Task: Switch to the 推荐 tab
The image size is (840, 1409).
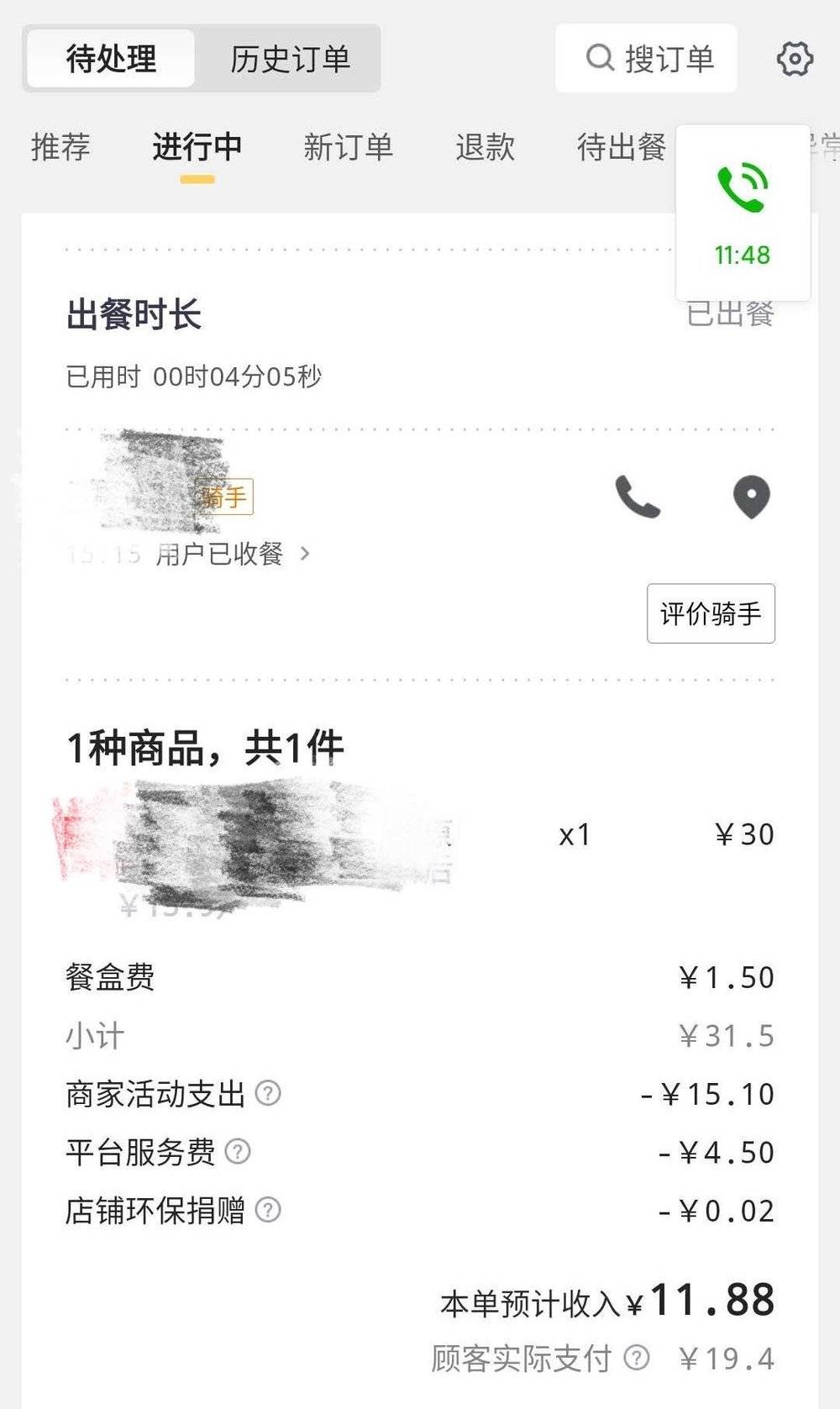Action: pos(60,147)
